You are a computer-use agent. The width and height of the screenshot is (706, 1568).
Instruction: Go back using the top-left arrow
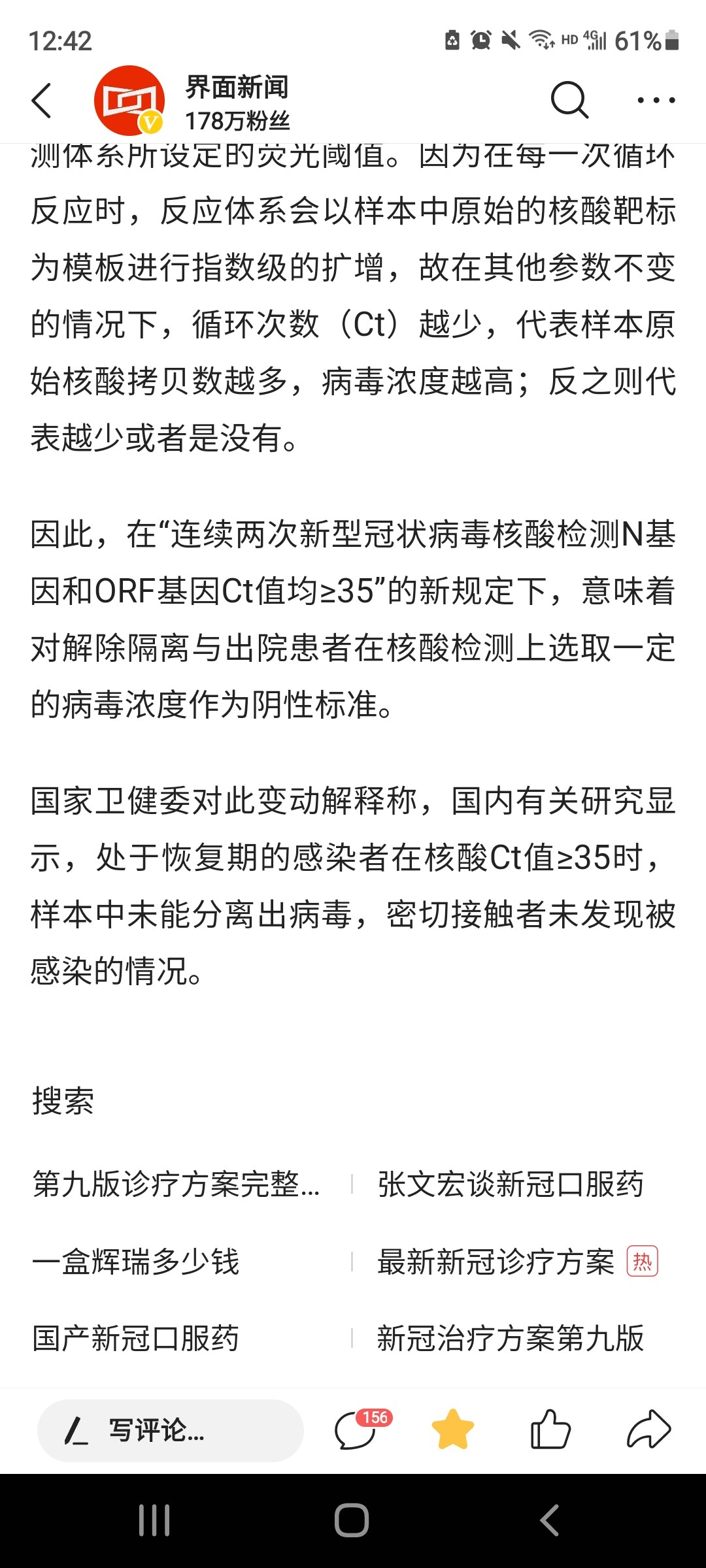pos(41,101)
